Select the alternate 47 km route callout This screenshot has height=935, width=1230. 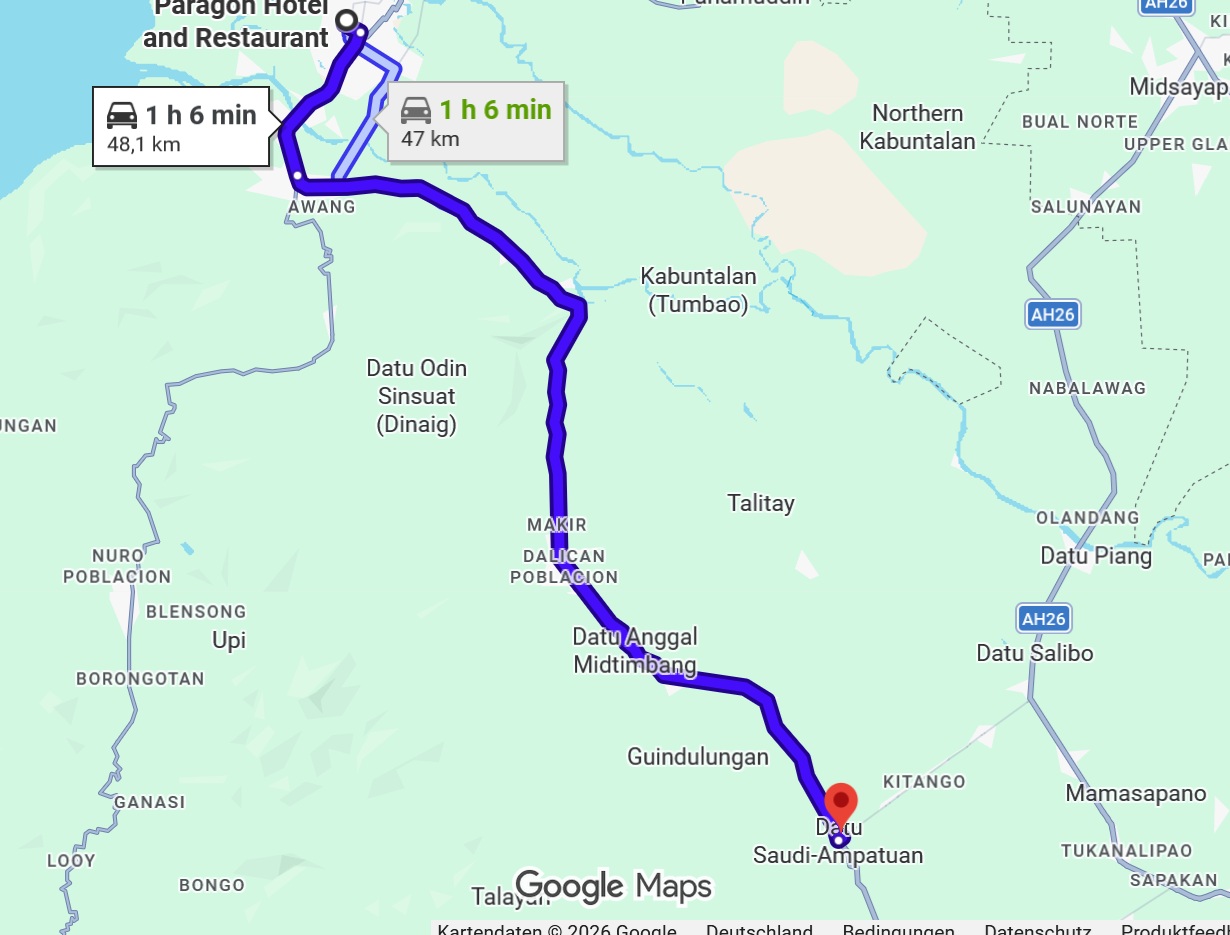(x=476, y=122)
